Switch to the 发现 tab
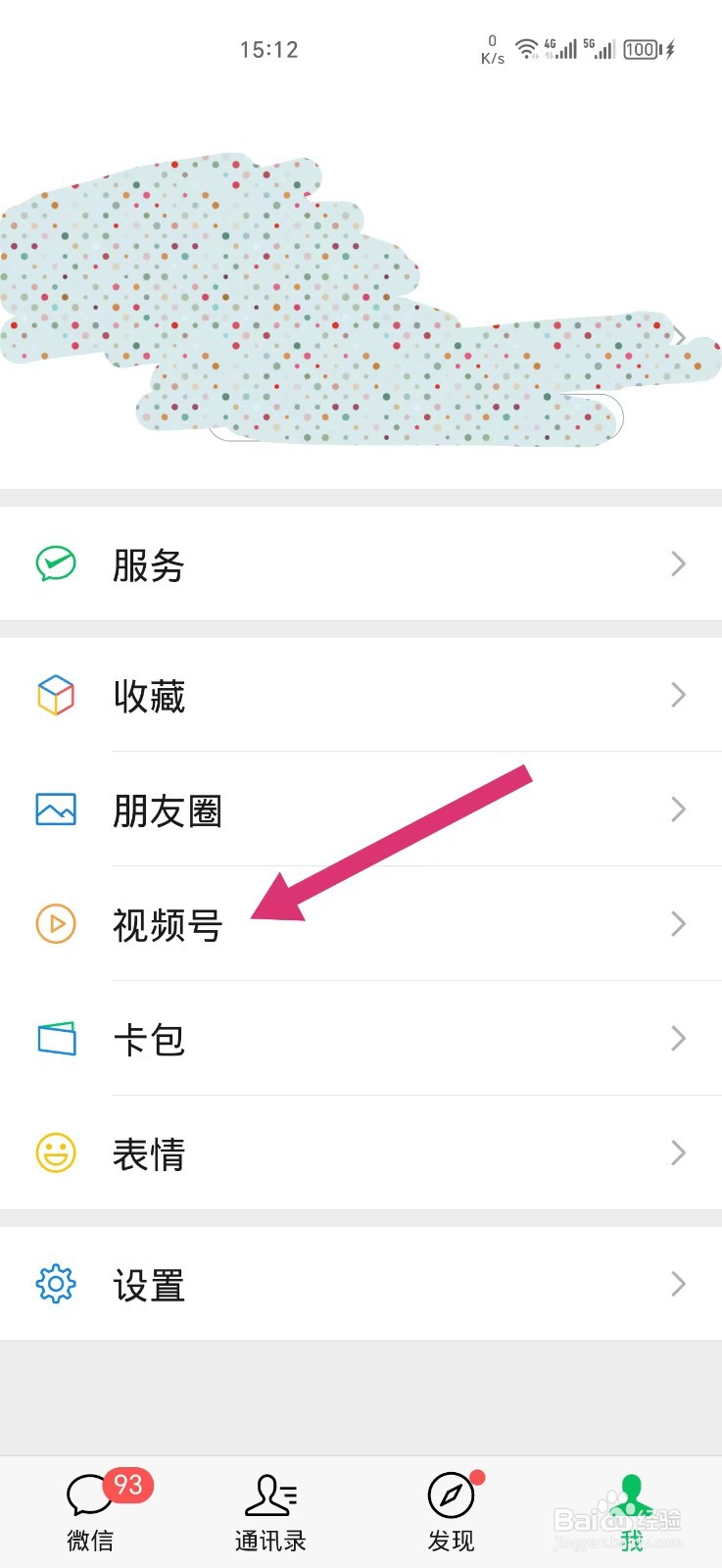Screen dimensions: 722x1568 click(451, 1509)
